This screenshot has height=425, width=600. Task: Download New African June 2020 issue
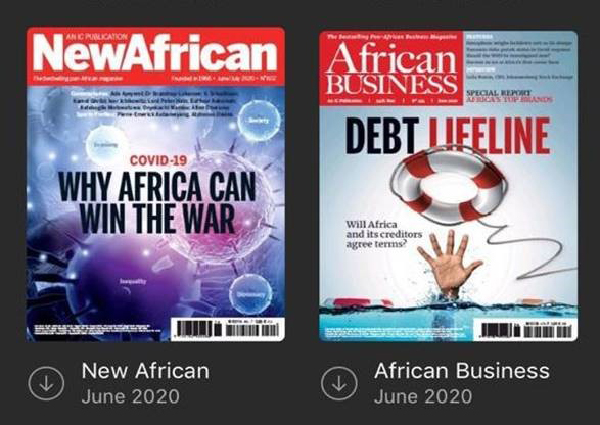pos(45,382)
